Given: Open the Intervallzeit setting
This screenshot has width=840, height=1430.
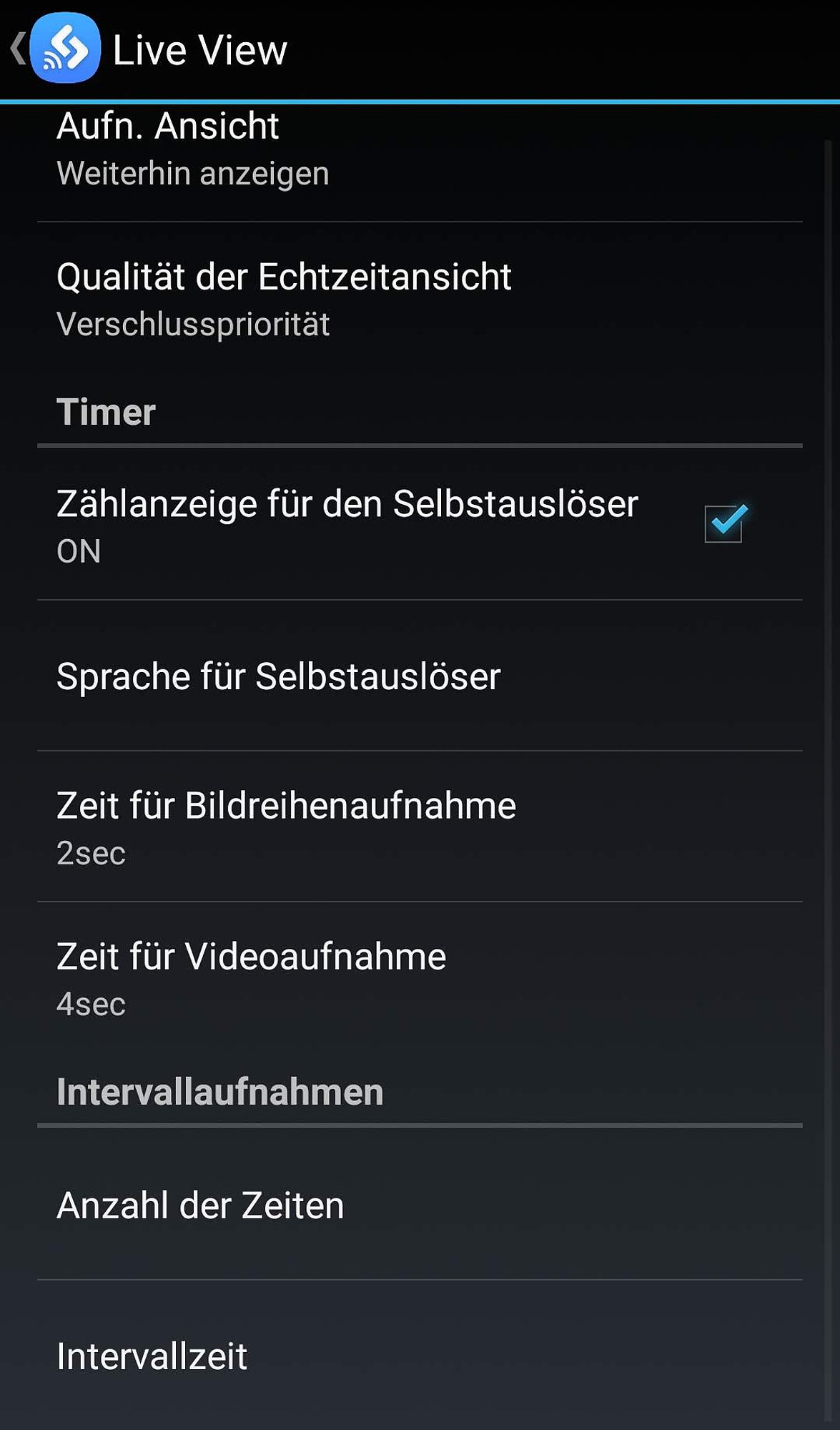Looking at the screenshot, I should point(420,1356).
